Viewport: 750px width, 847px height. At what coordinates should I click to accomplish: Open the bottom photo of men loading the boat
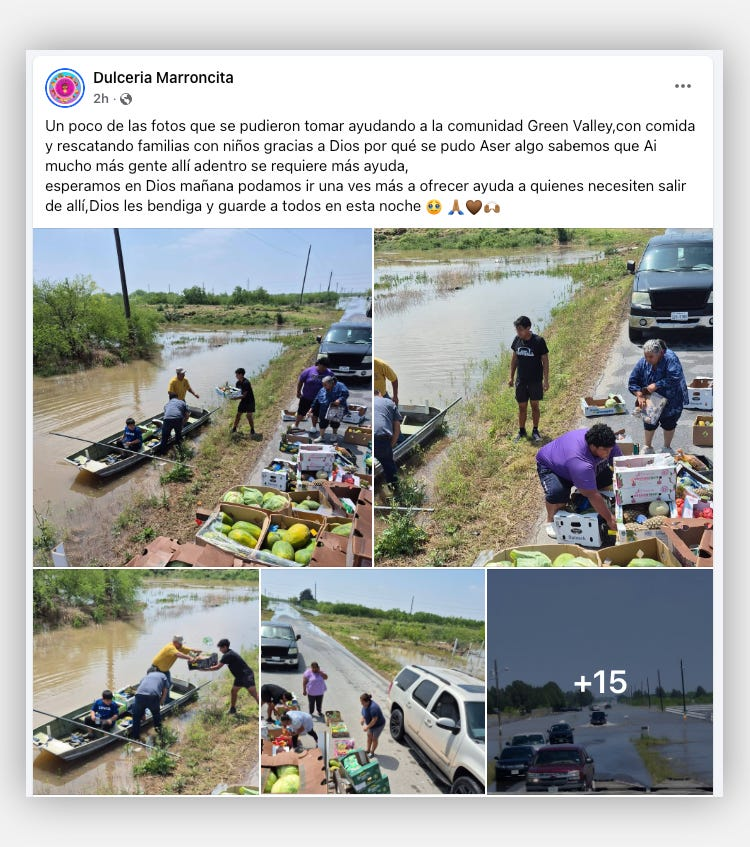(146, 681)
